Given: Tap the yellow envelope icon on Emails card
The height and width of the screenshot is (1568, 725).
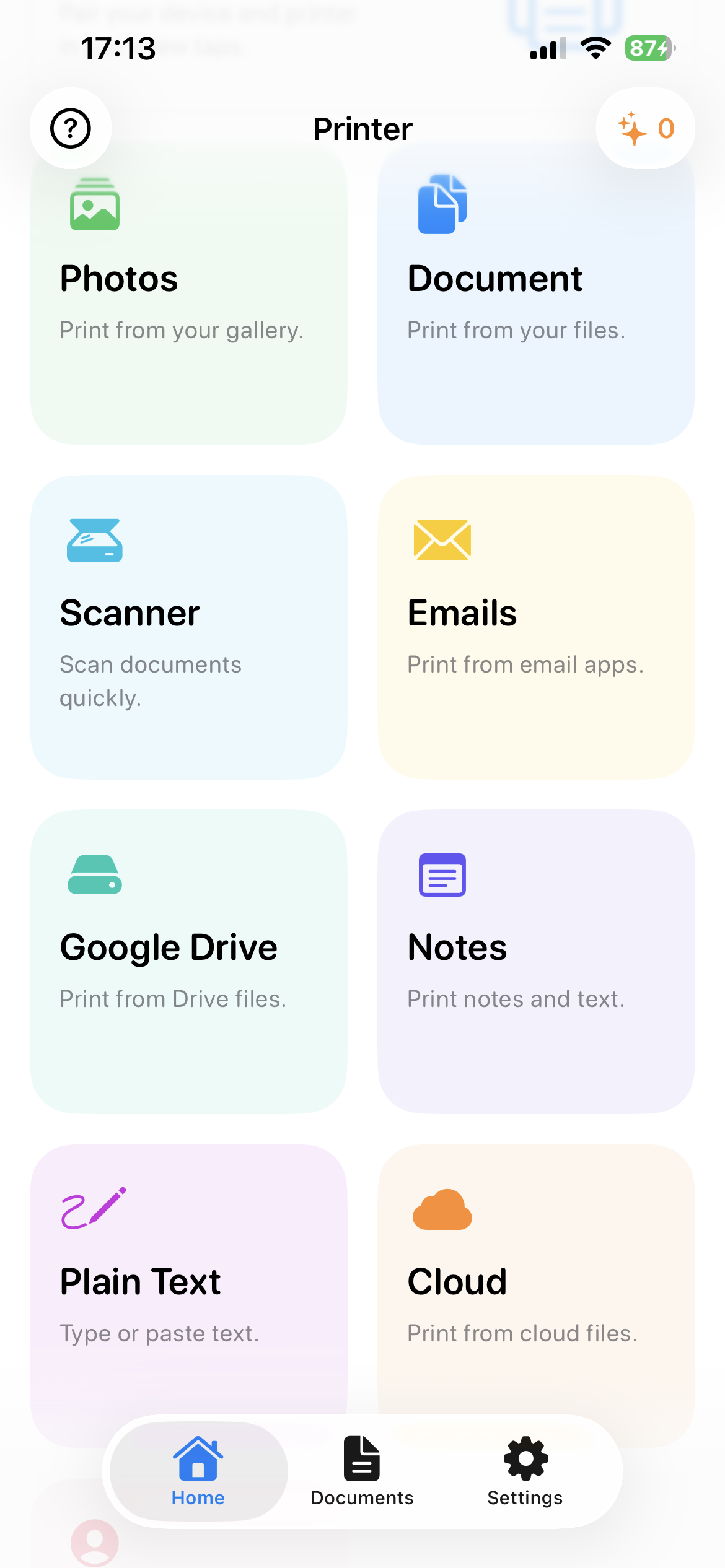Looking at the screenshot, I should click(442, 539).
